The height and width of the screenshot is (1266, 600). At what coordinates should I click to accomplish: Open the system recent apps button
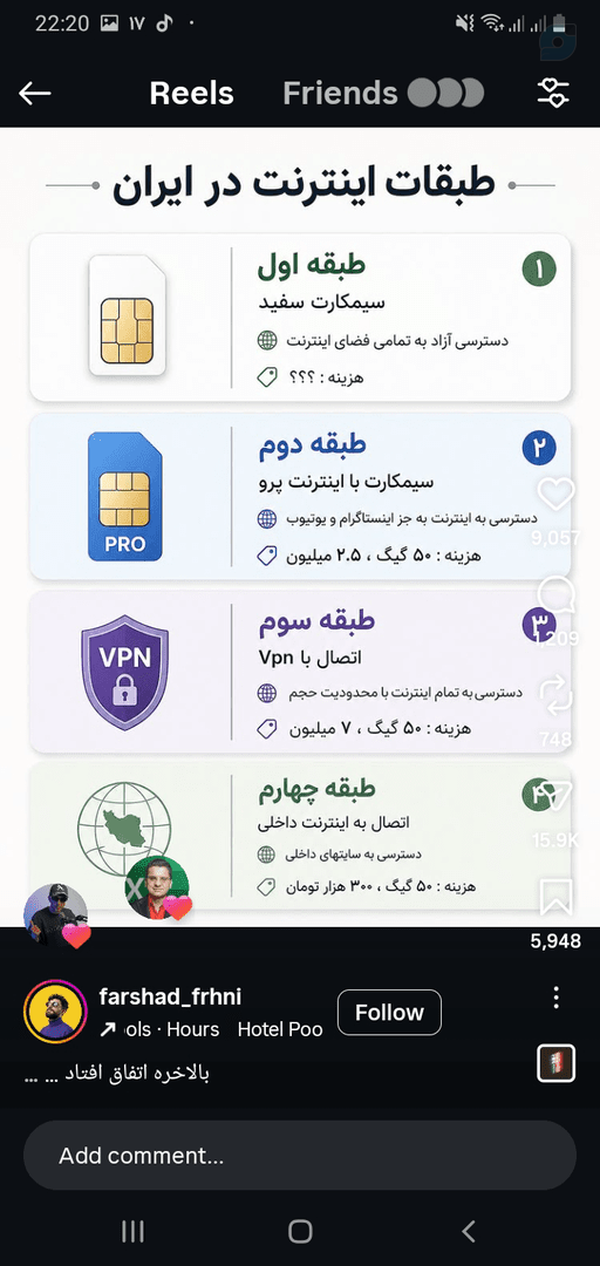click(133, 1232)
